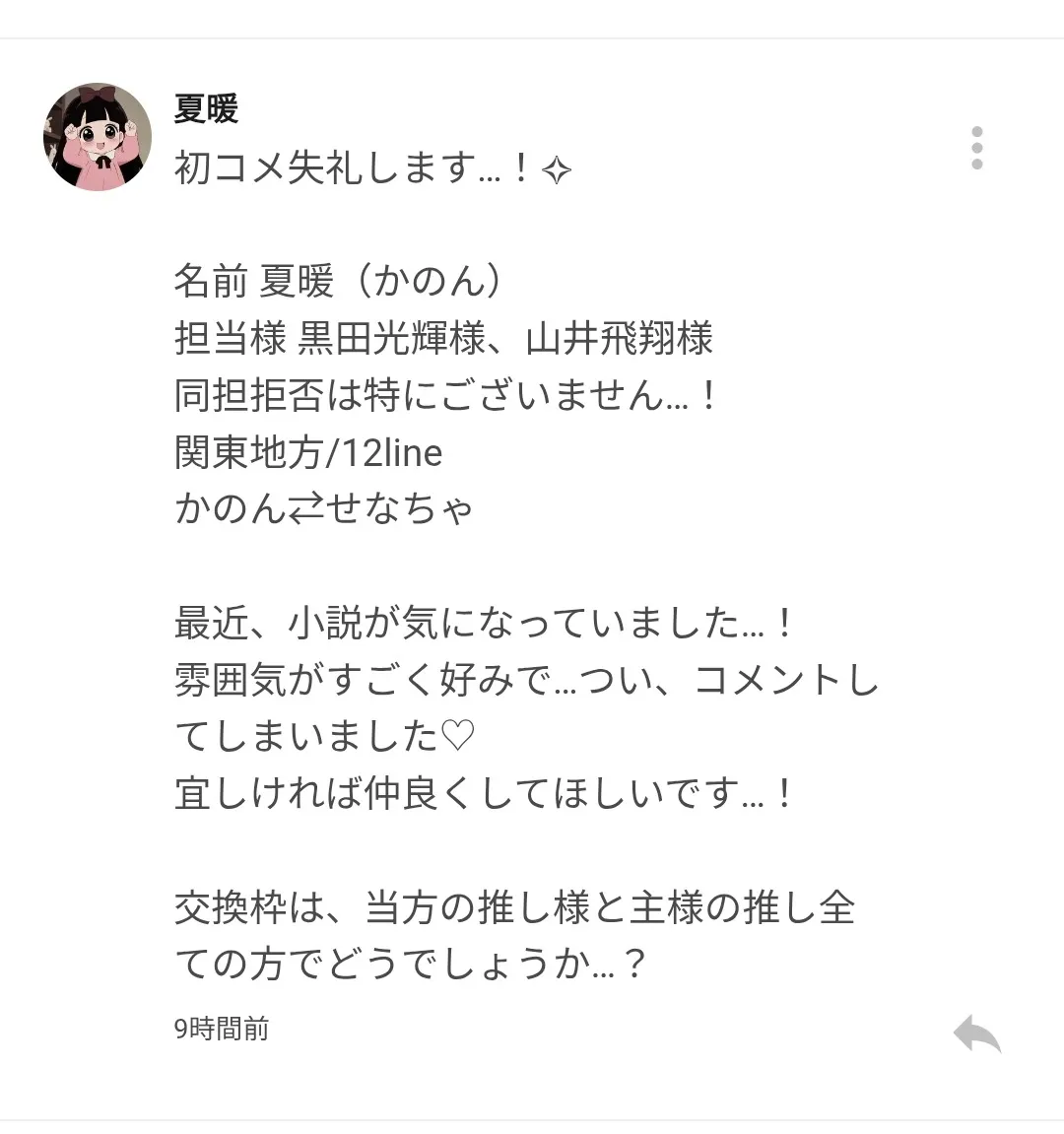Tap the commenter name 夏暖
Viewport: 1064px width, 1134px height.
tap(206, 108)
